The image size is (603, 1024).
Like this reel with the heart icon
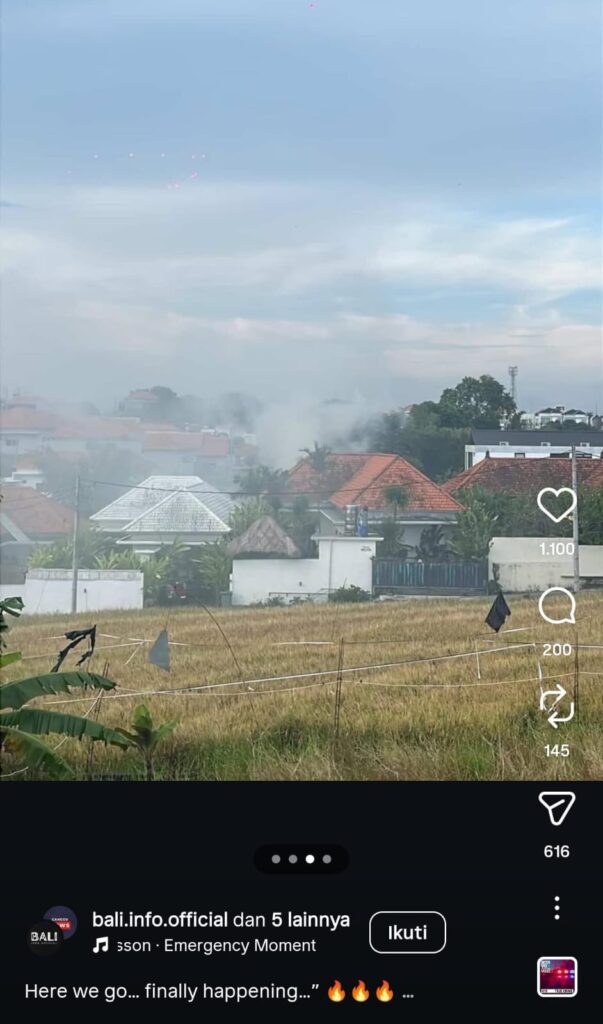point(556,505)
